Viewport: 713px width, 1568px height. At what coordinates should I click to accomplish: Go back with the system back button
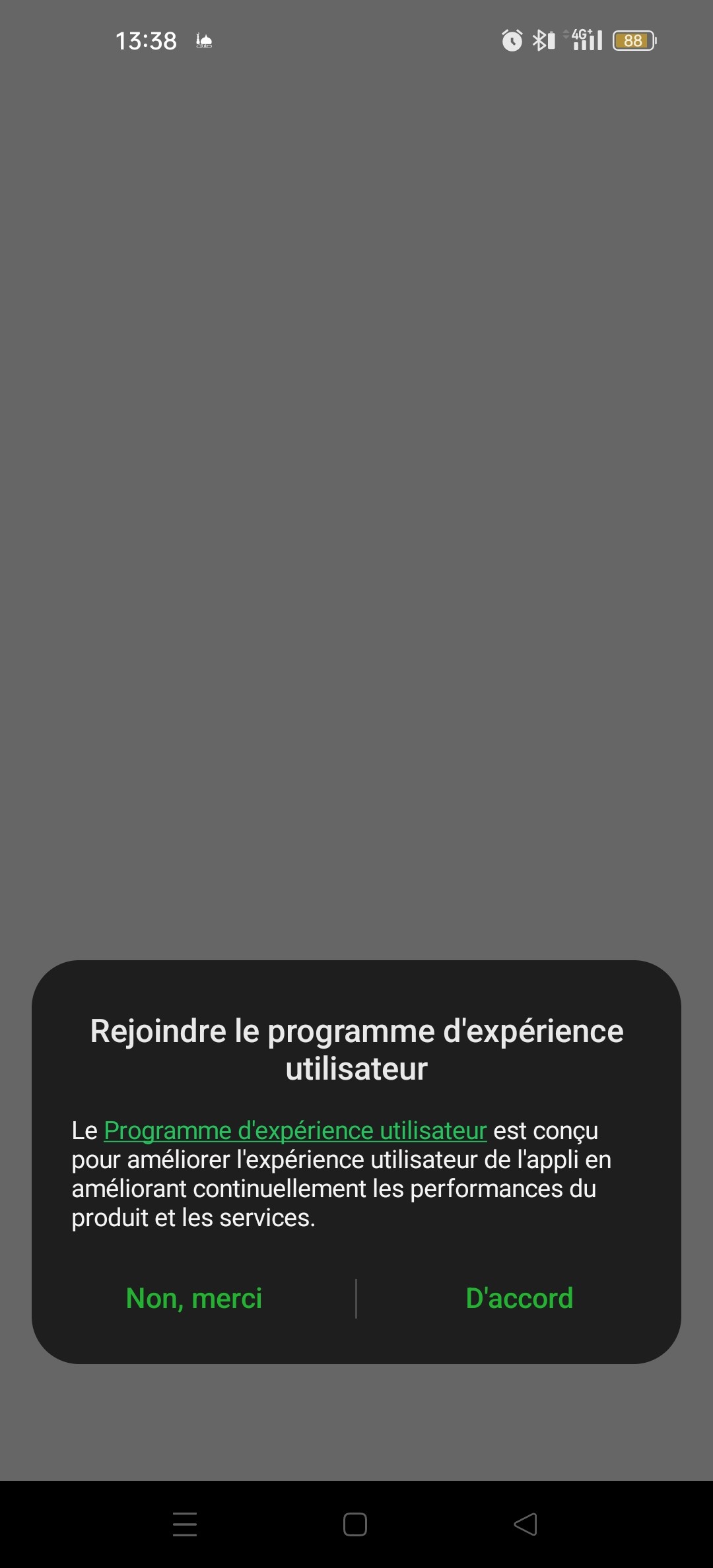tap(526, 1524)
